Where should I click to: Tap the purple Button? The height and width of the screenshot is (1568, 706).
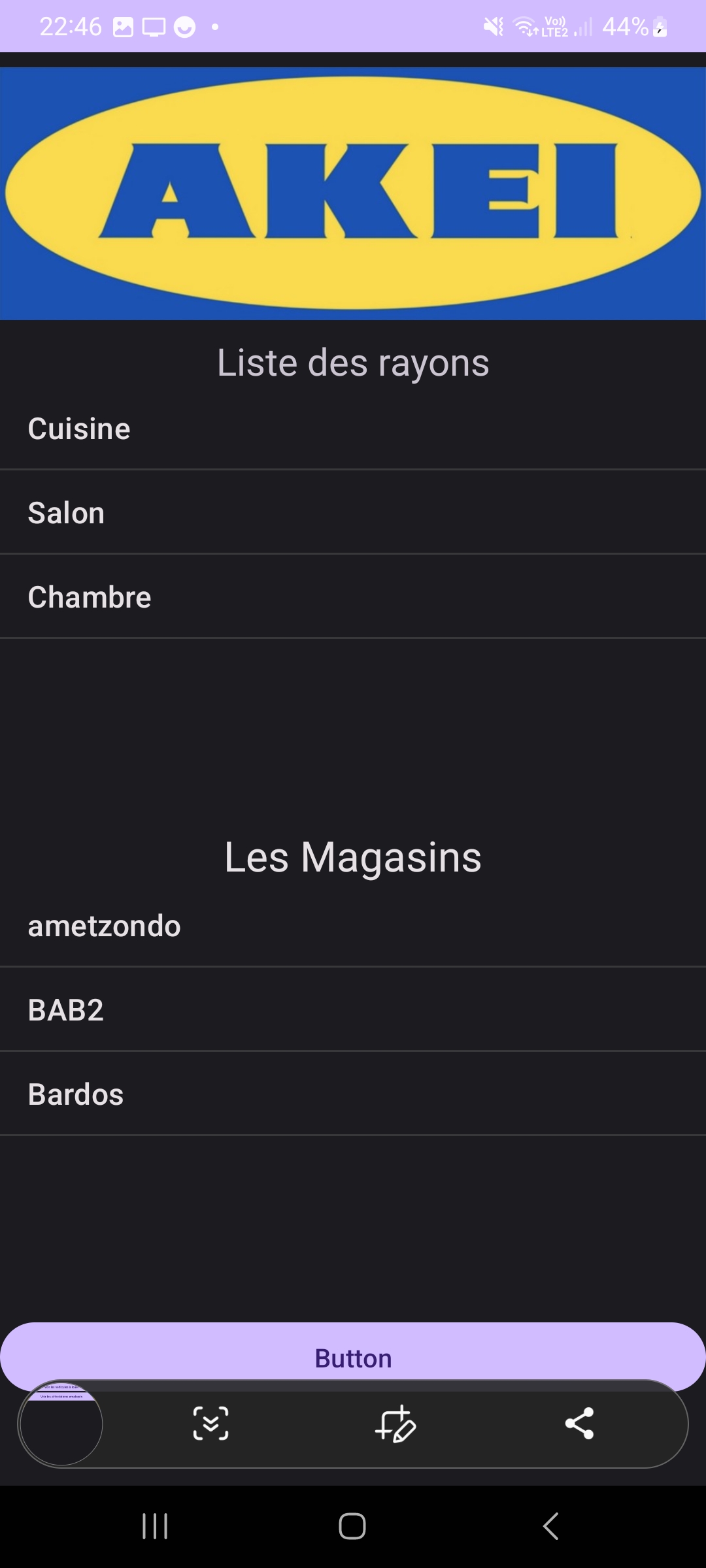click(353, 1353)
